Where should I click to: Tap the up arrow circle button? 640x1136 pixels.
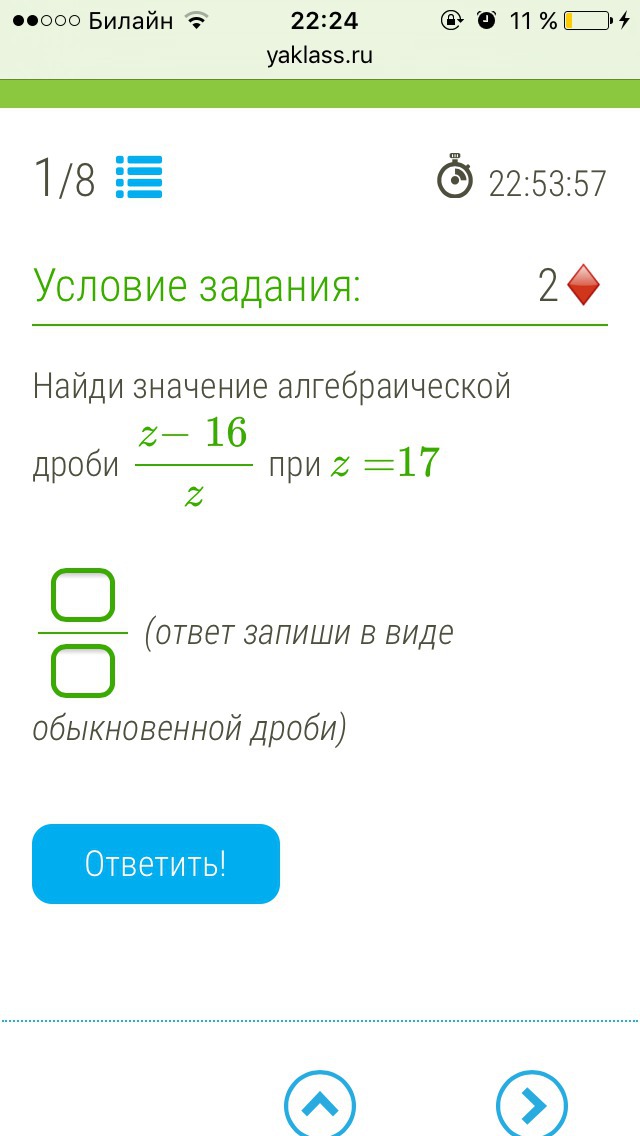(x=320, y=1105)
